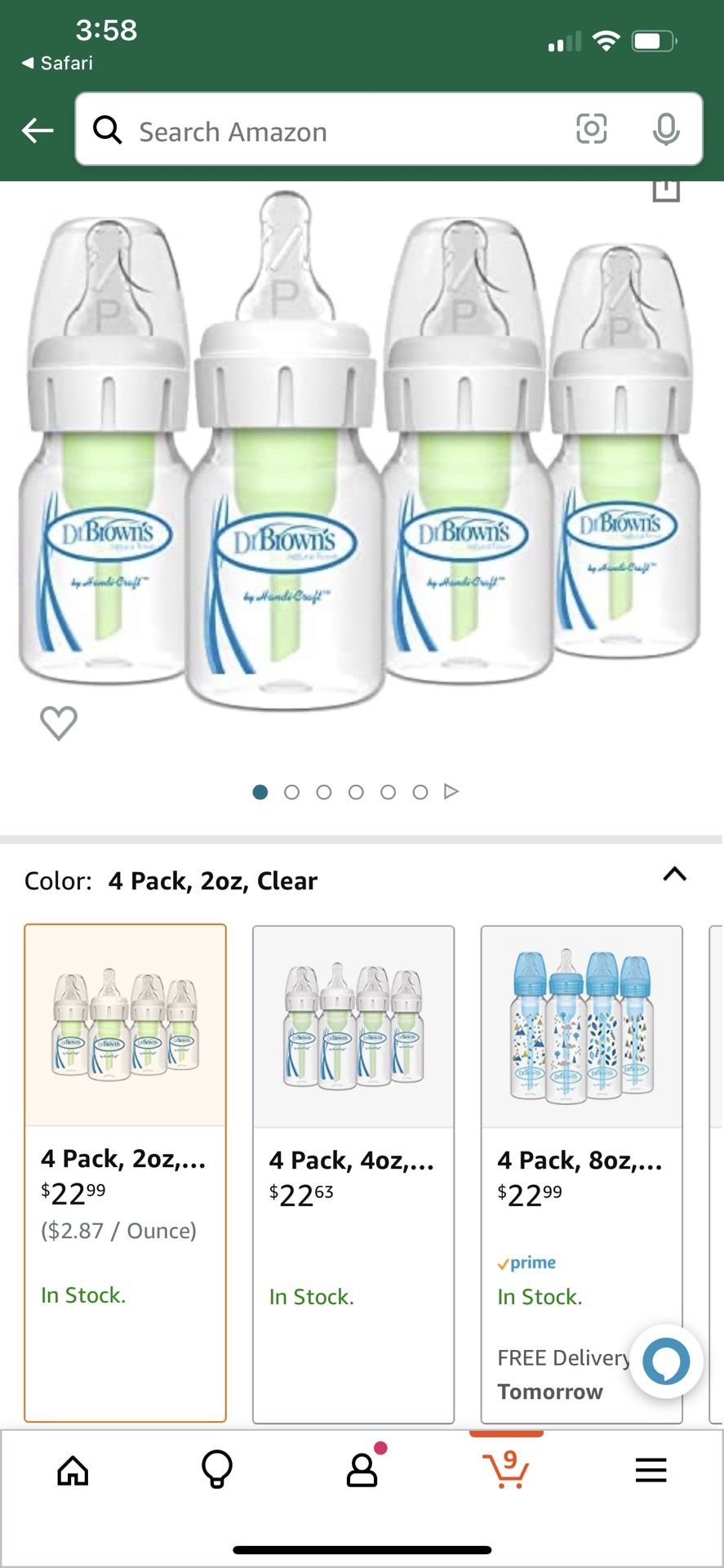View the shopping cart
724x1568 pixels.
(x=506, y=1468)
